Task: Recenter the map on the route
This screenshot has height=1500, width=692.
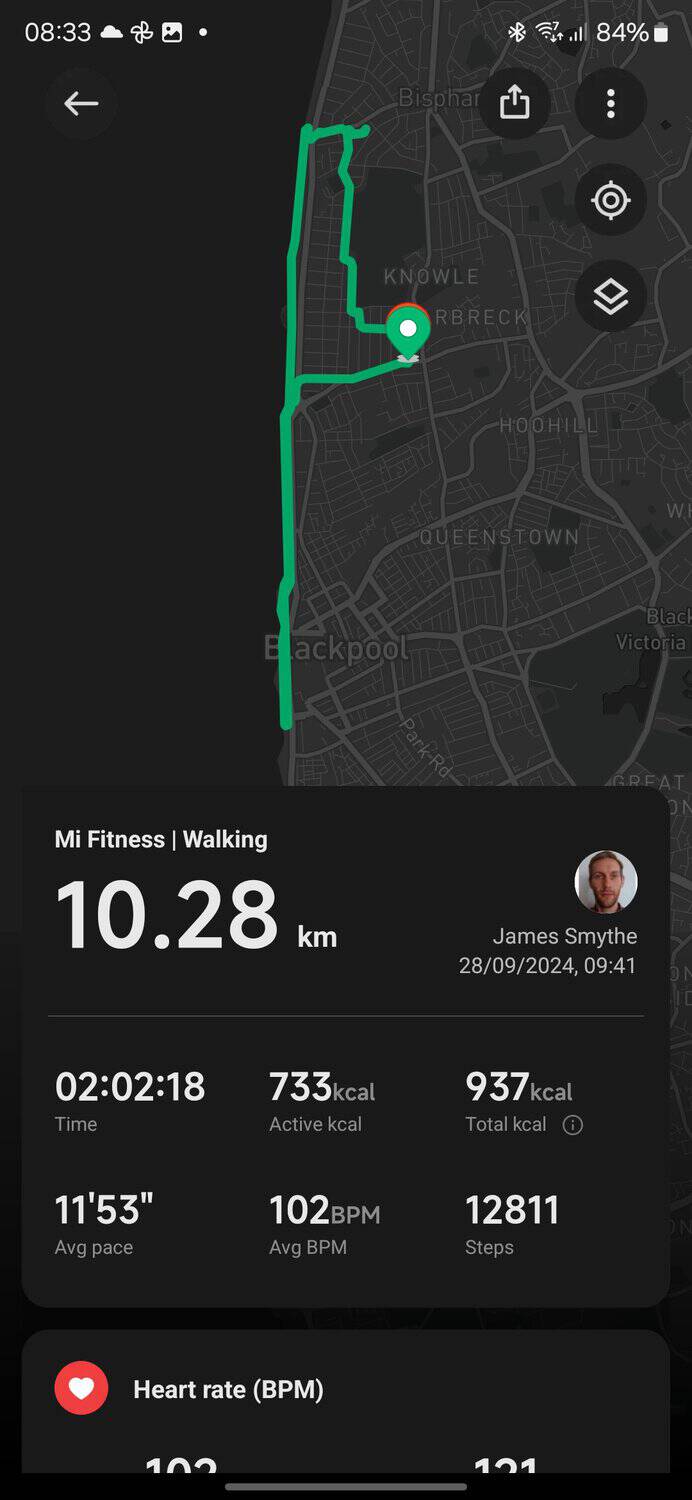Action: (610, 200)
